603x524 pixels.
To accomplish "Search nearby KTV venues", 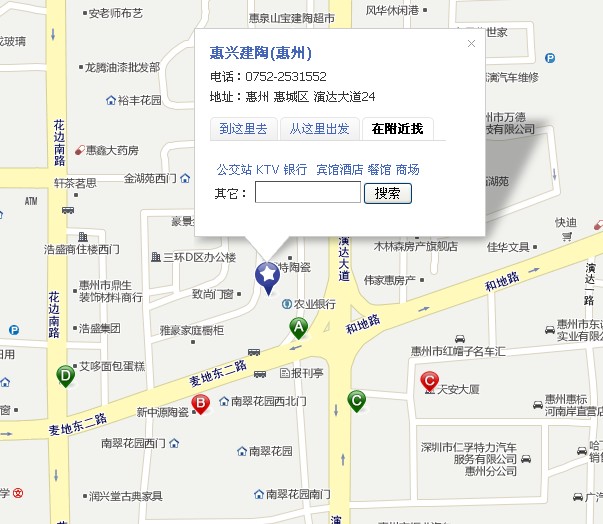I will 267,169.
